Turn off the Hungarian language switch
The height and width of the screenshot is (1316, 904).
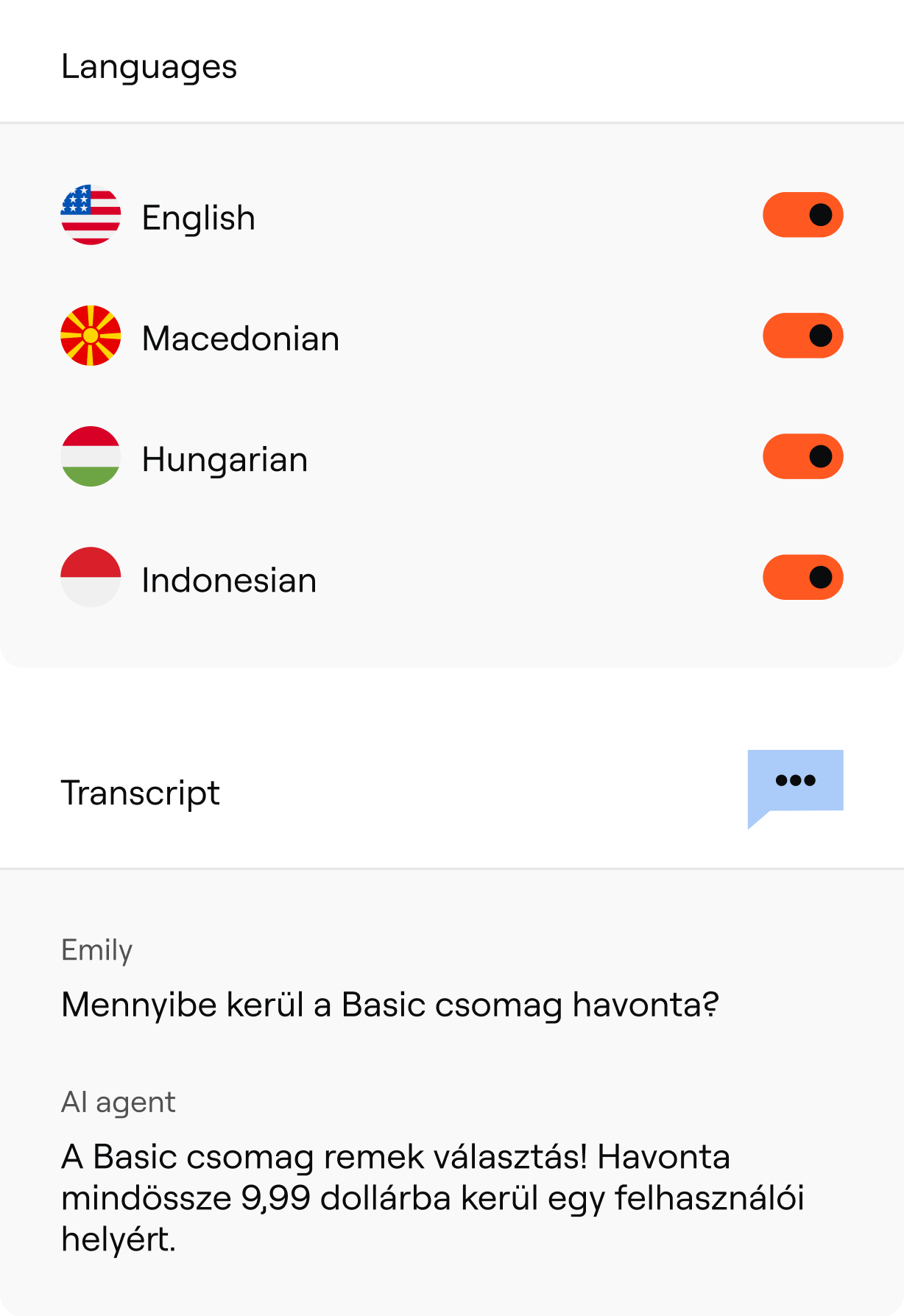(x=802, y=456)
